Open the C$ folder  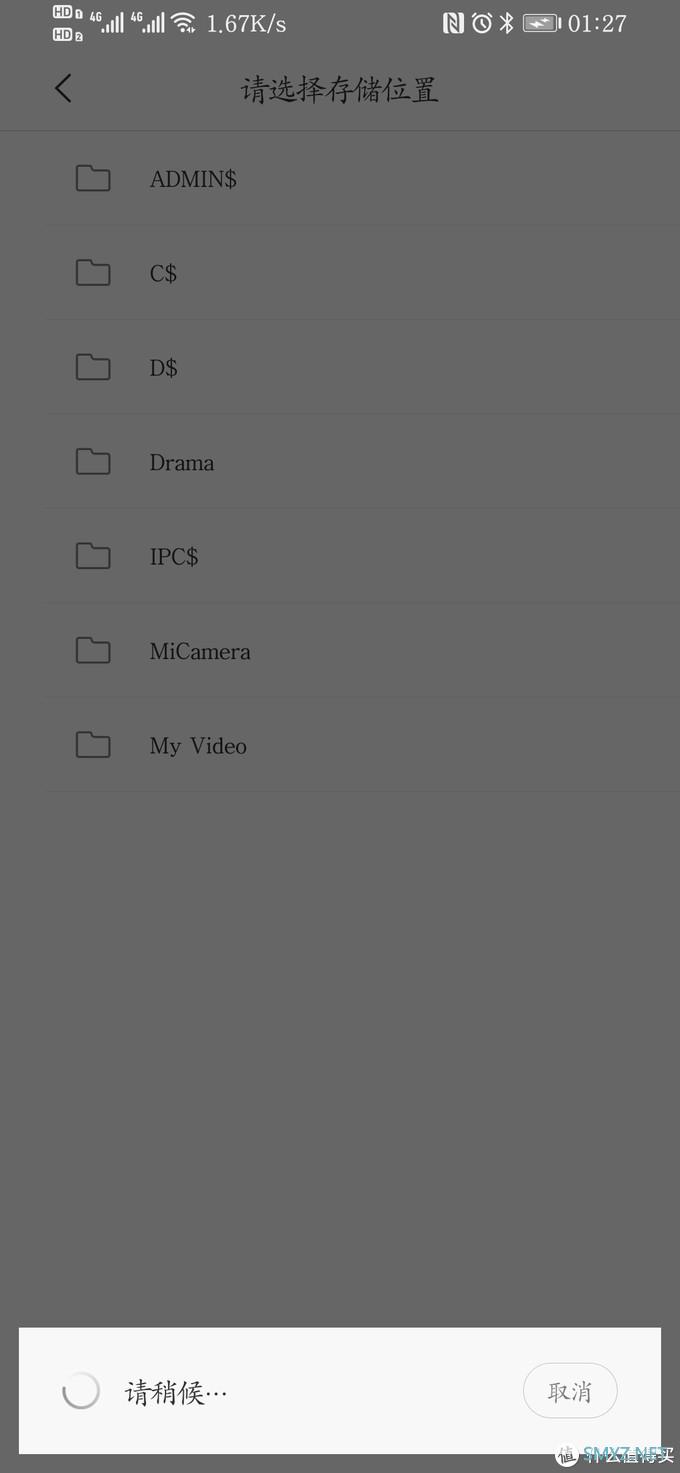click(163, 273)
